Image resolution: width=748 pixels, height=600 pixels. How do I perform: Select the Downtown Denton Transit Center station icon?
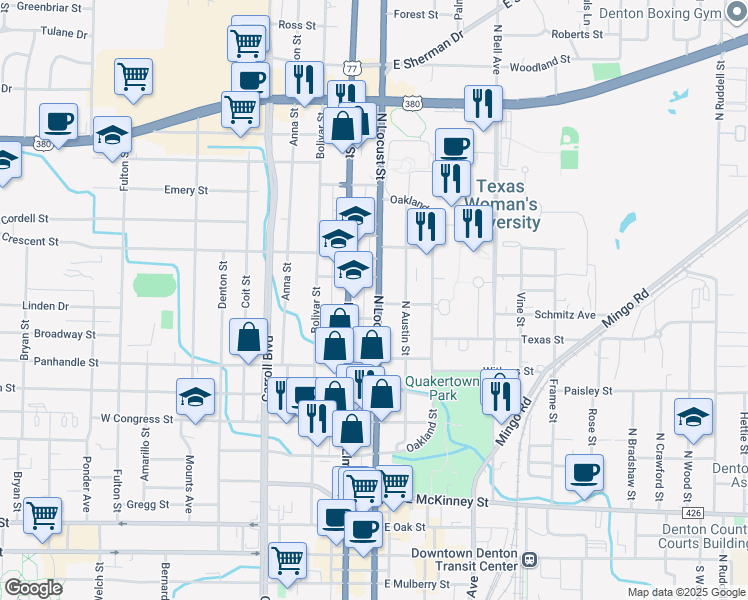click(x=533, y=559)
